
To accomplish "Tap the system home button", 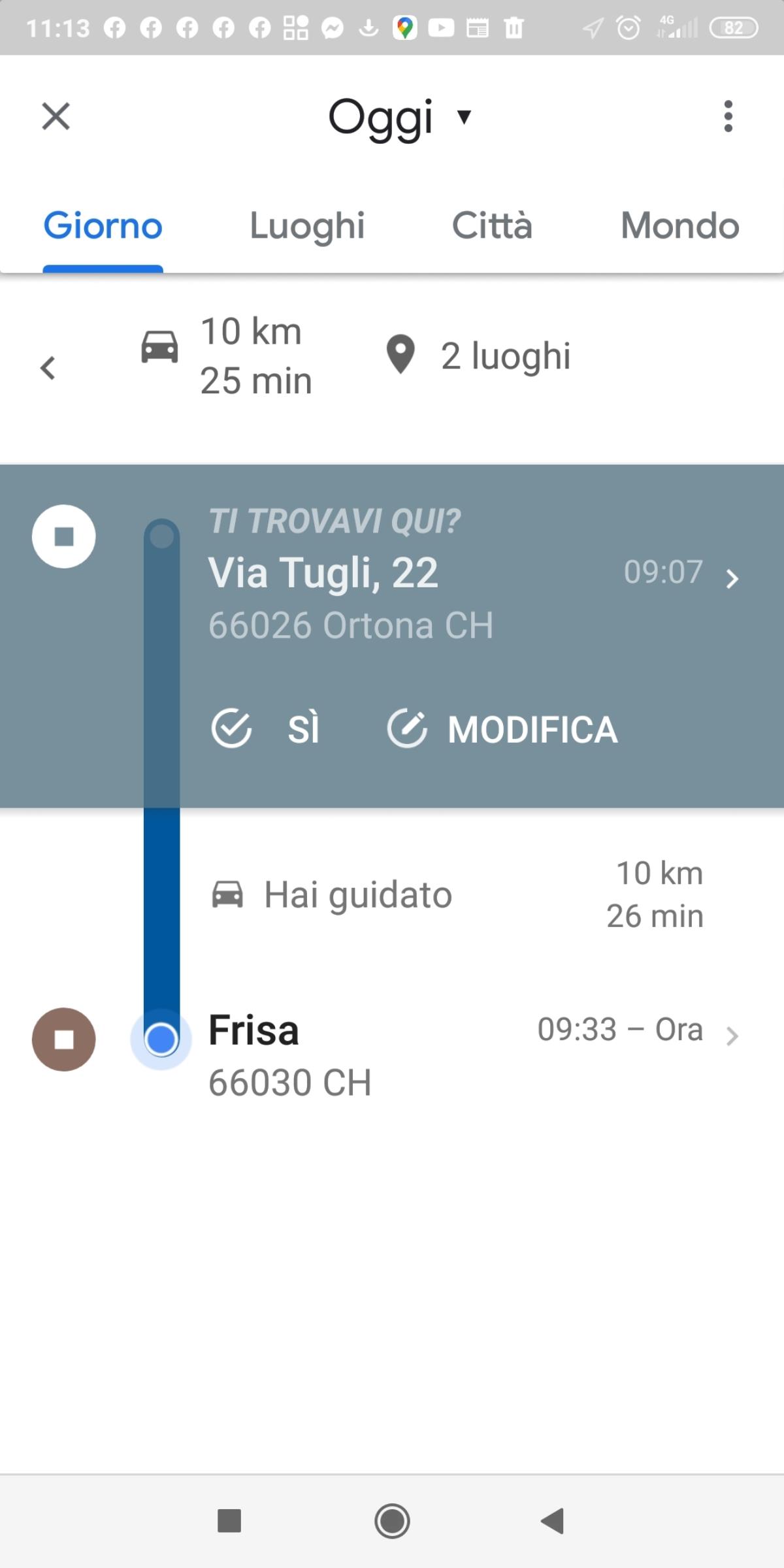I will coord(392,1521).
